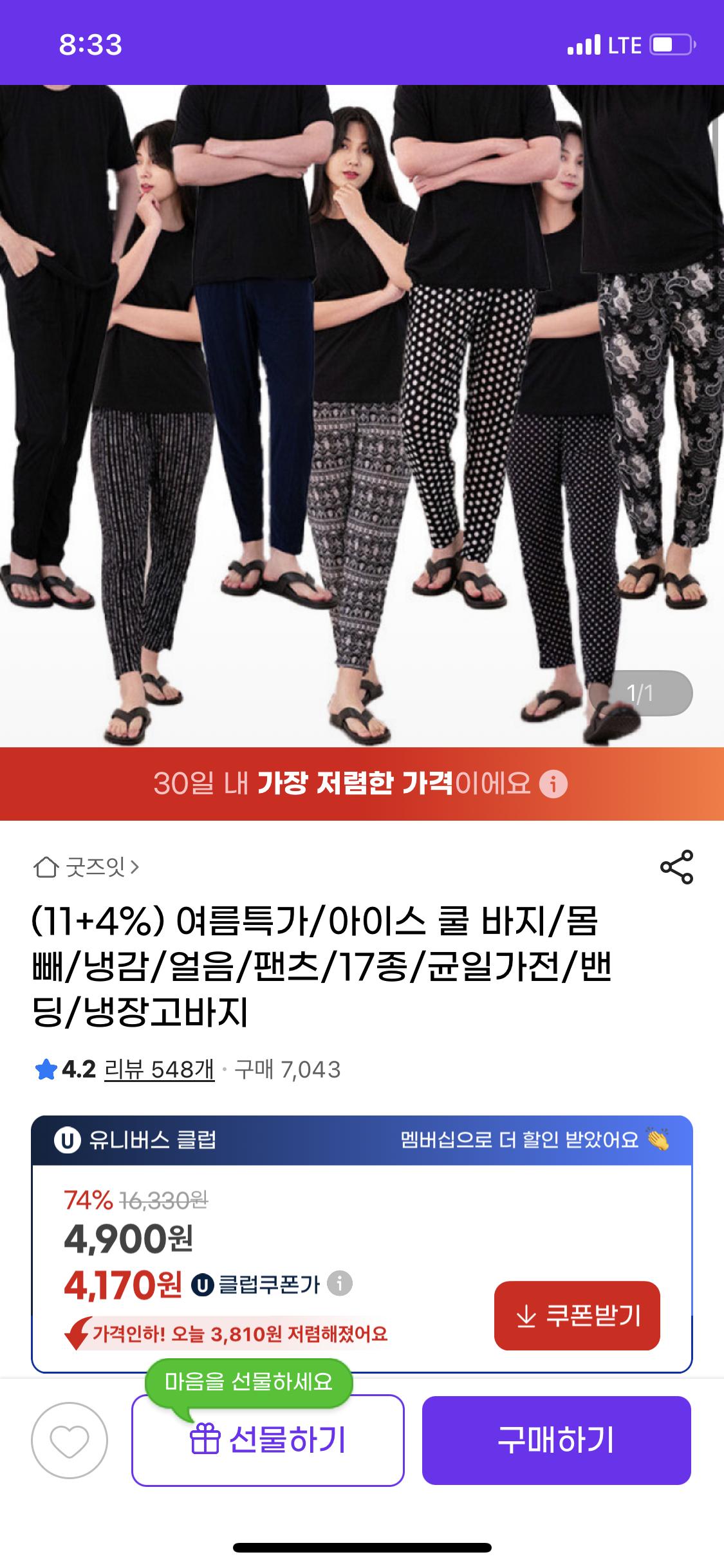Share this product
Image resolution: width=724 pixels, height=1568 pixels.
(676, 867)
